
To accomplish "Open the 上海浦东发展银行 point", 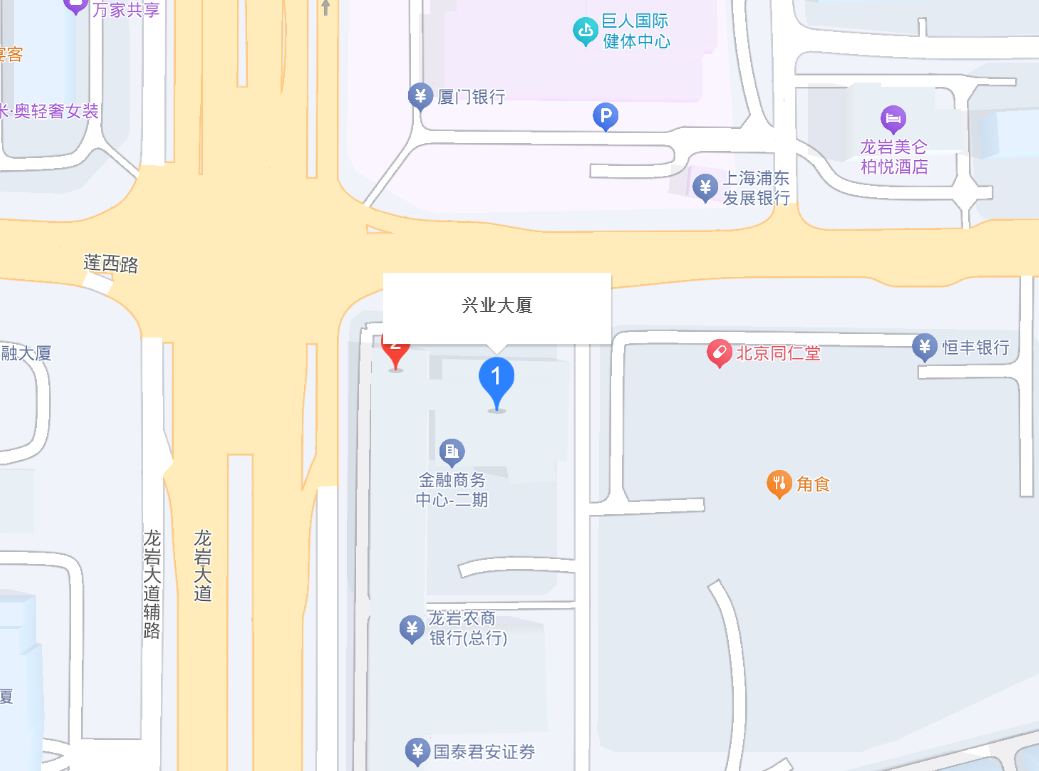I will pyautogui.click(x=705, y=187).
